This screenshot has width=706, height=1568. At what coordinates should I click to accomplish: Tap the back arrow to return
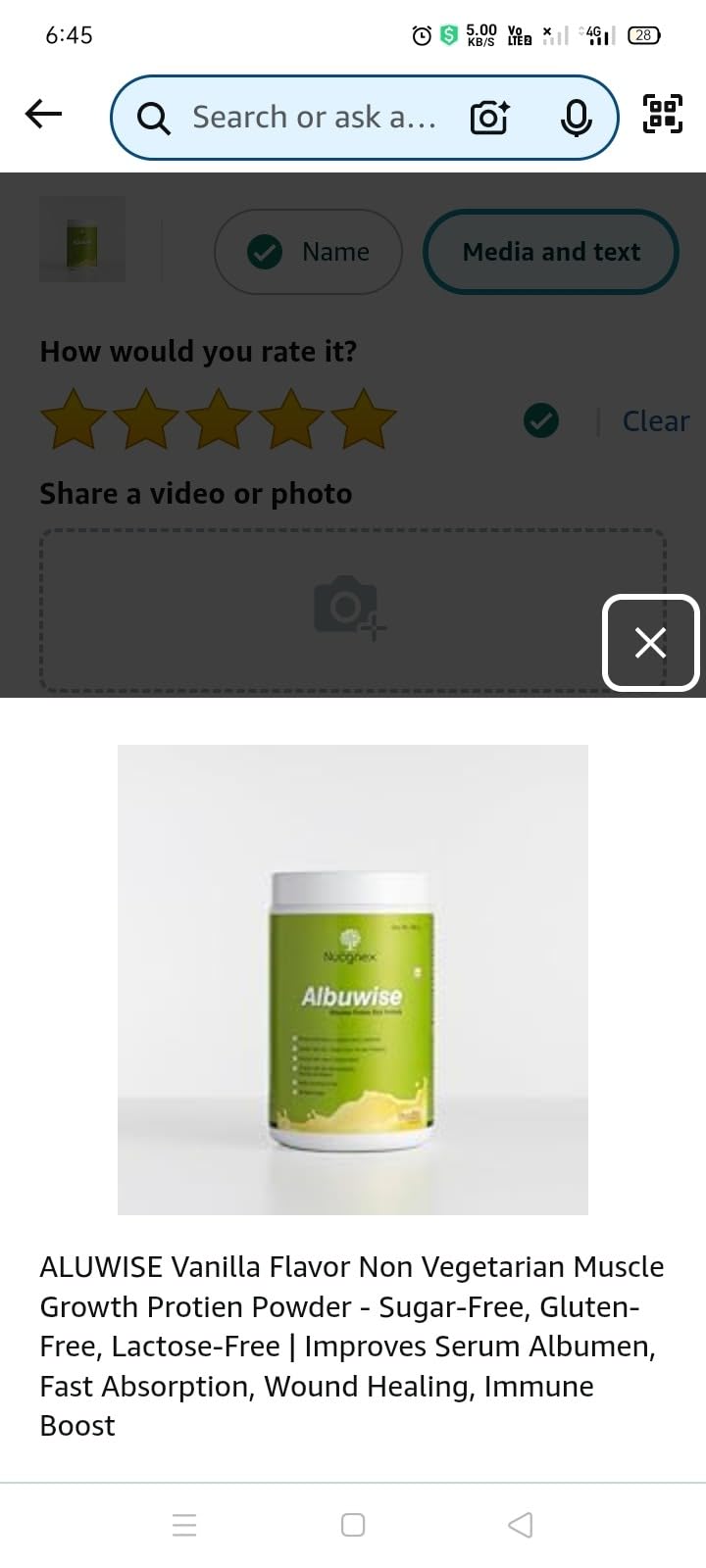(43, 114)
